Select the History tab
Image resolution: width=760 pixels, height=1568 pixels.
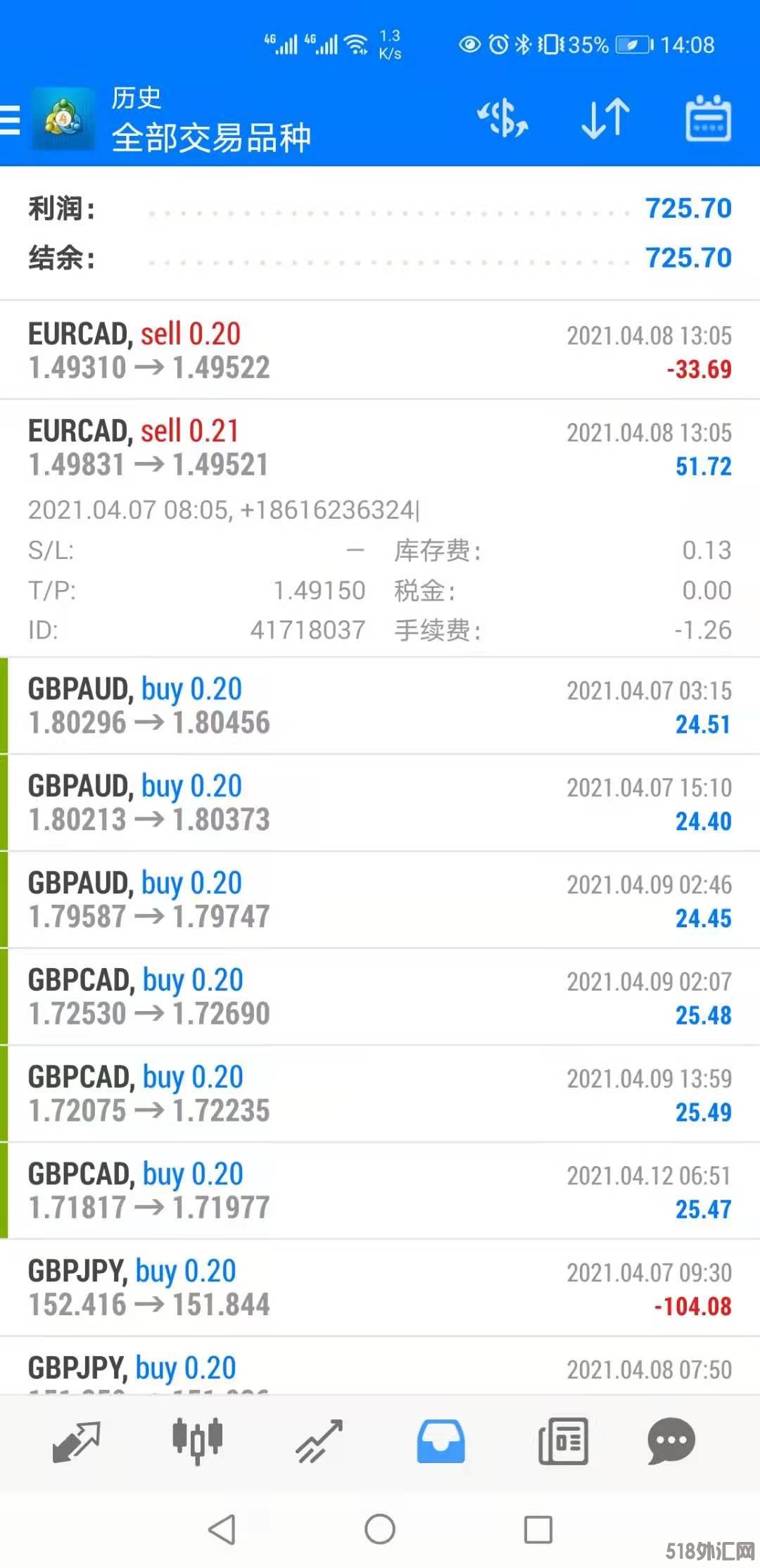tap(441, 1441)
